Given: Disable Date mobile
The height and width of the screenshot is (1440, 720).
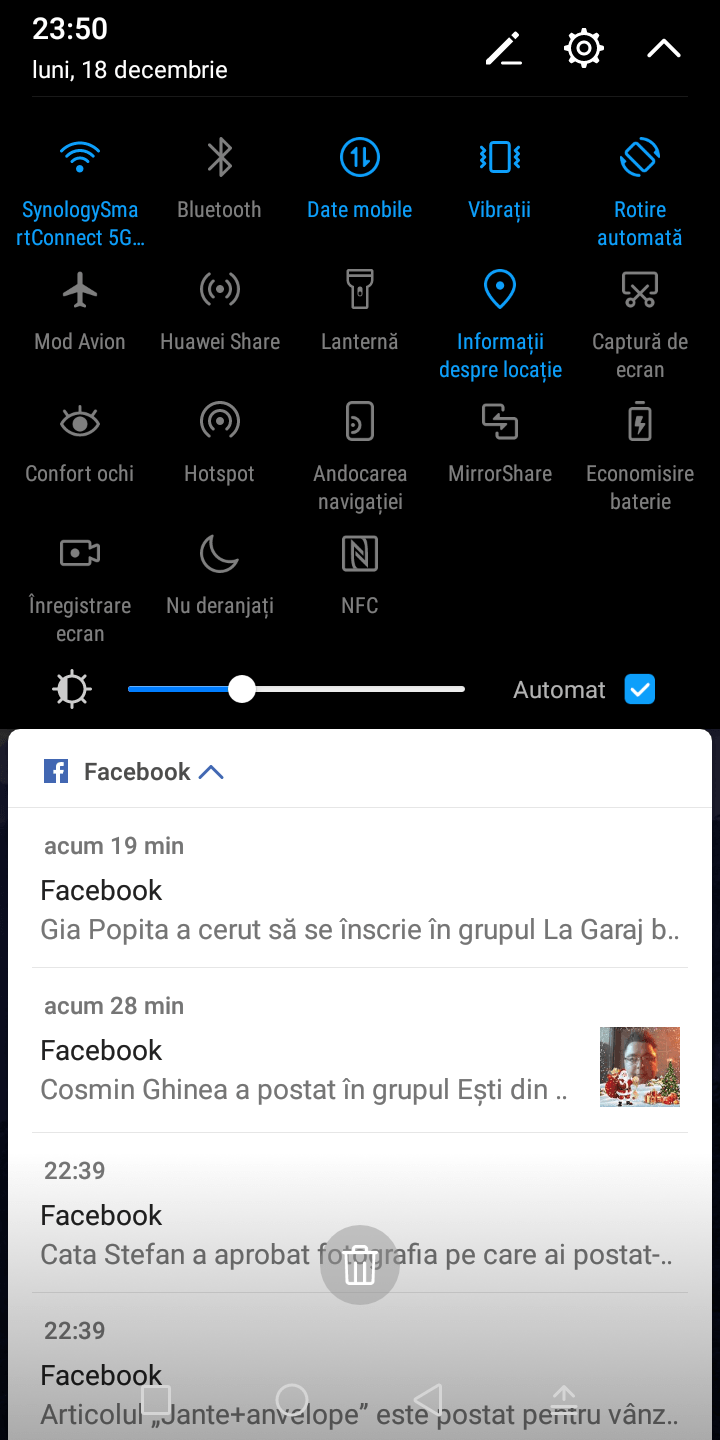Looking at the screenshot, I should [x=360, y=158].
